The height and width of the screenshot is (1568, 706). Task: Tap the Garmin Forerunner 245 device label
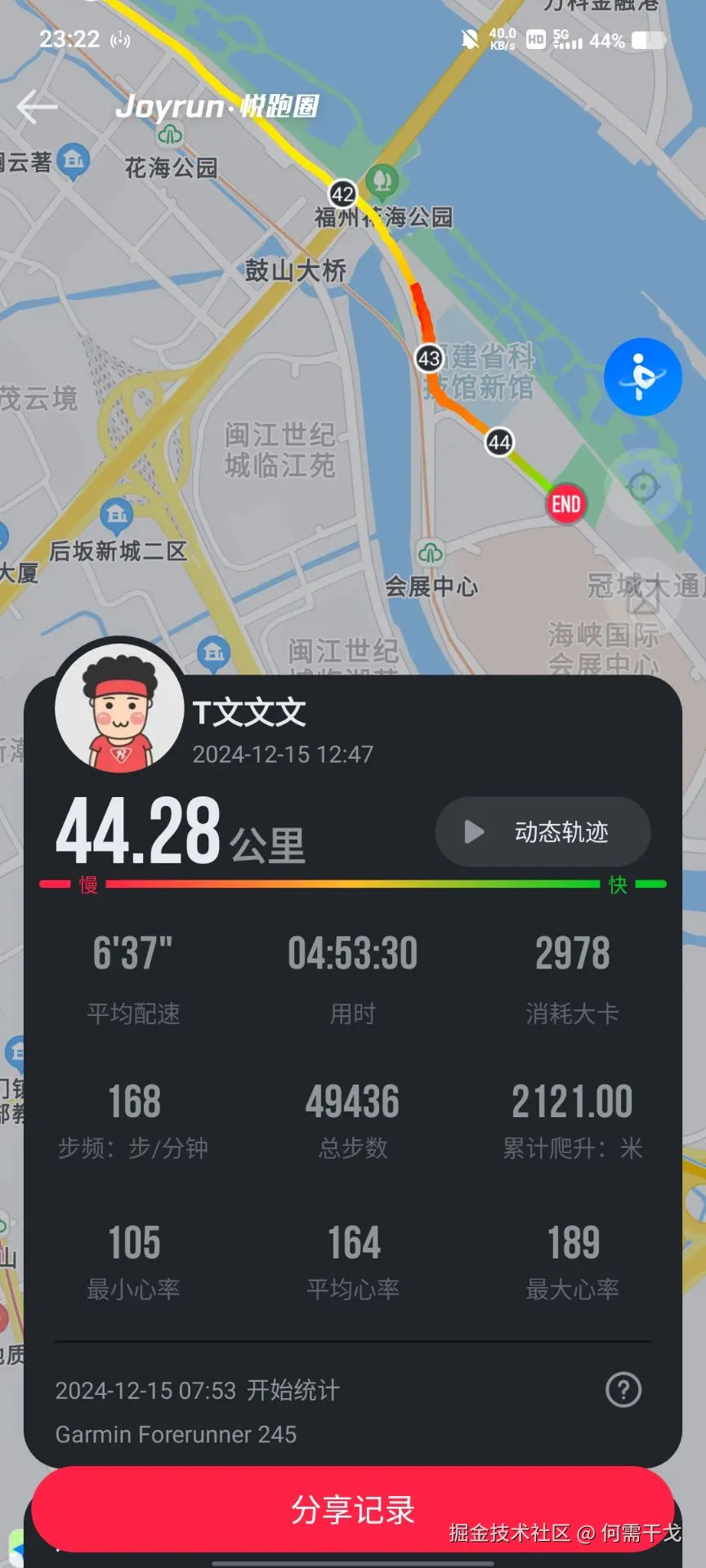click(175, 1435)
